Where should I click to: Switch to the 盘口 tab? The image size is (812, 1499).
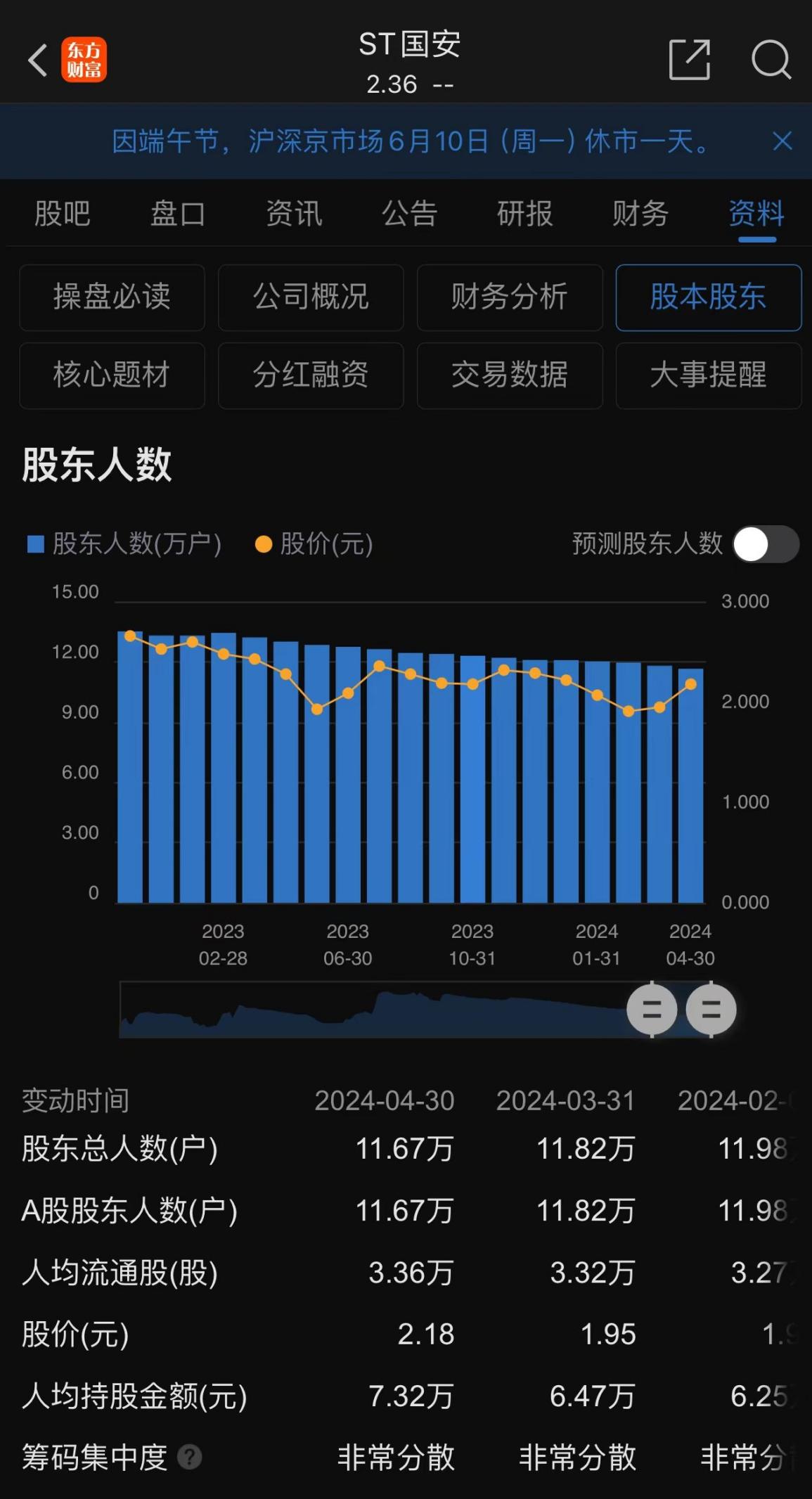click(178, 214)
